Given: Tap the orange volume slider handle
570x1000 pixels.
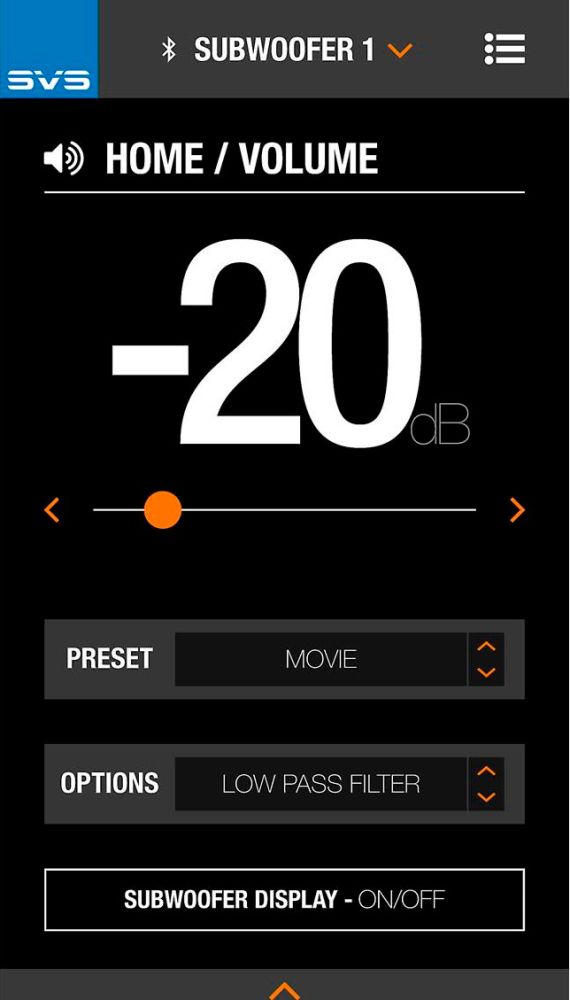Looking at the screenshot, I should tap(163, 510).
